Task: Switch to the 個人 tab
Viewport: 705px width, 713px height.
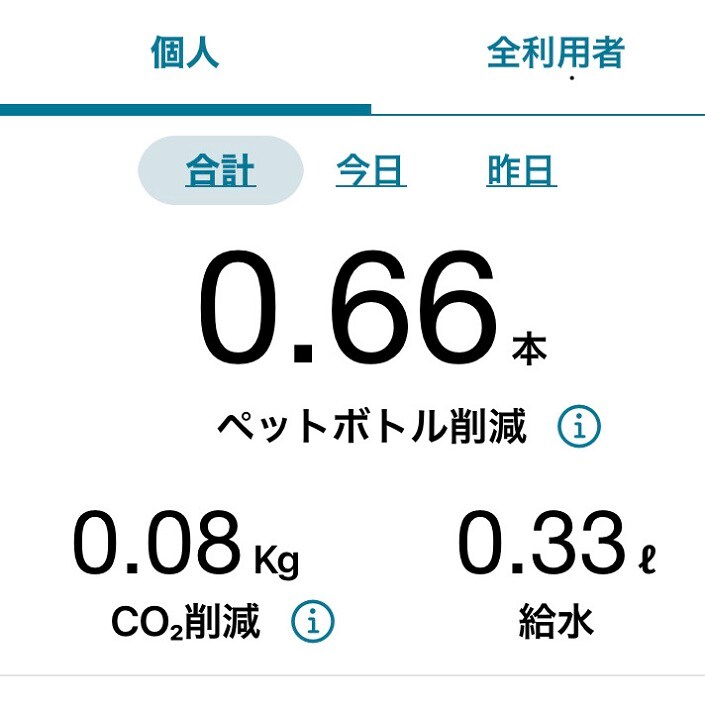Action: (x=185, y=53)
